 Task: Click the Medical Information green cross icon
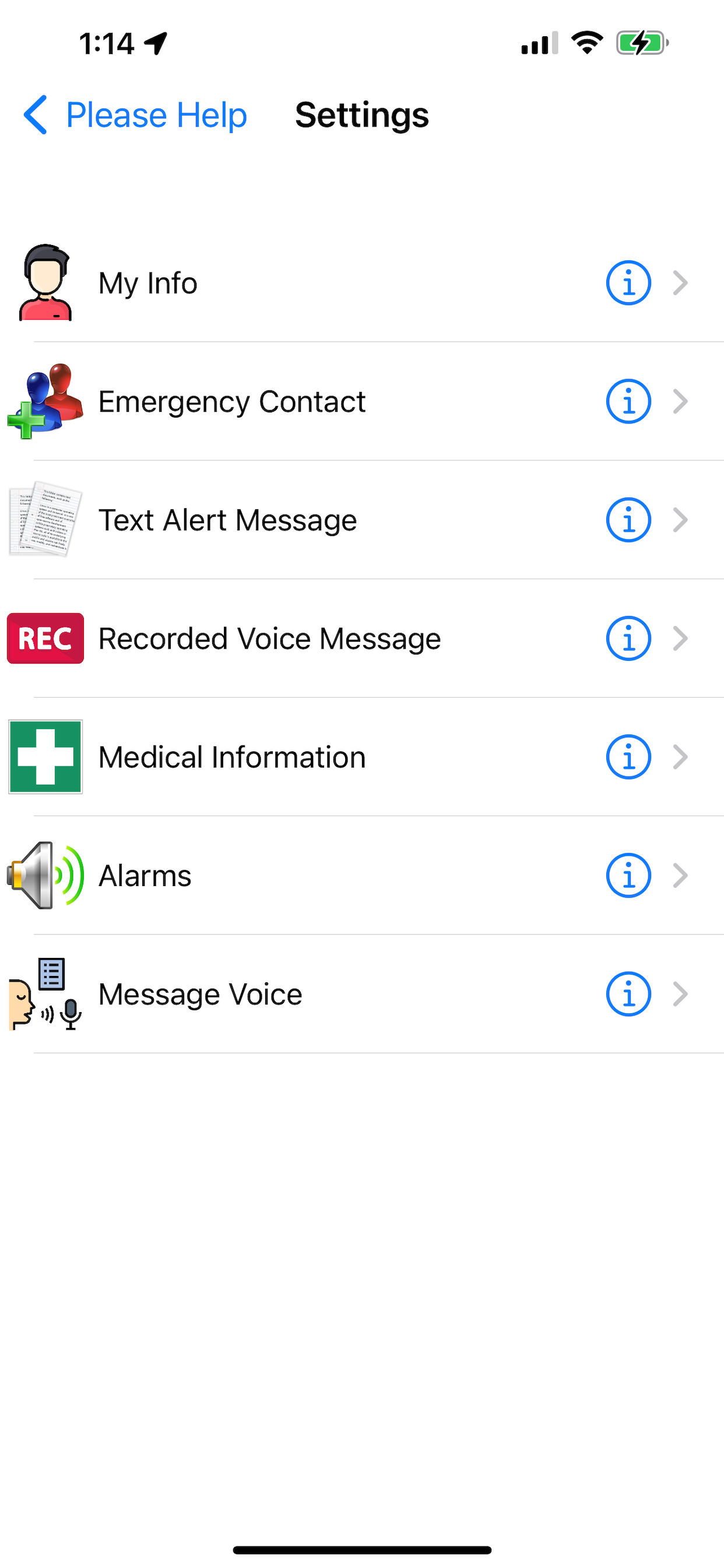click(x=45, y=756)
